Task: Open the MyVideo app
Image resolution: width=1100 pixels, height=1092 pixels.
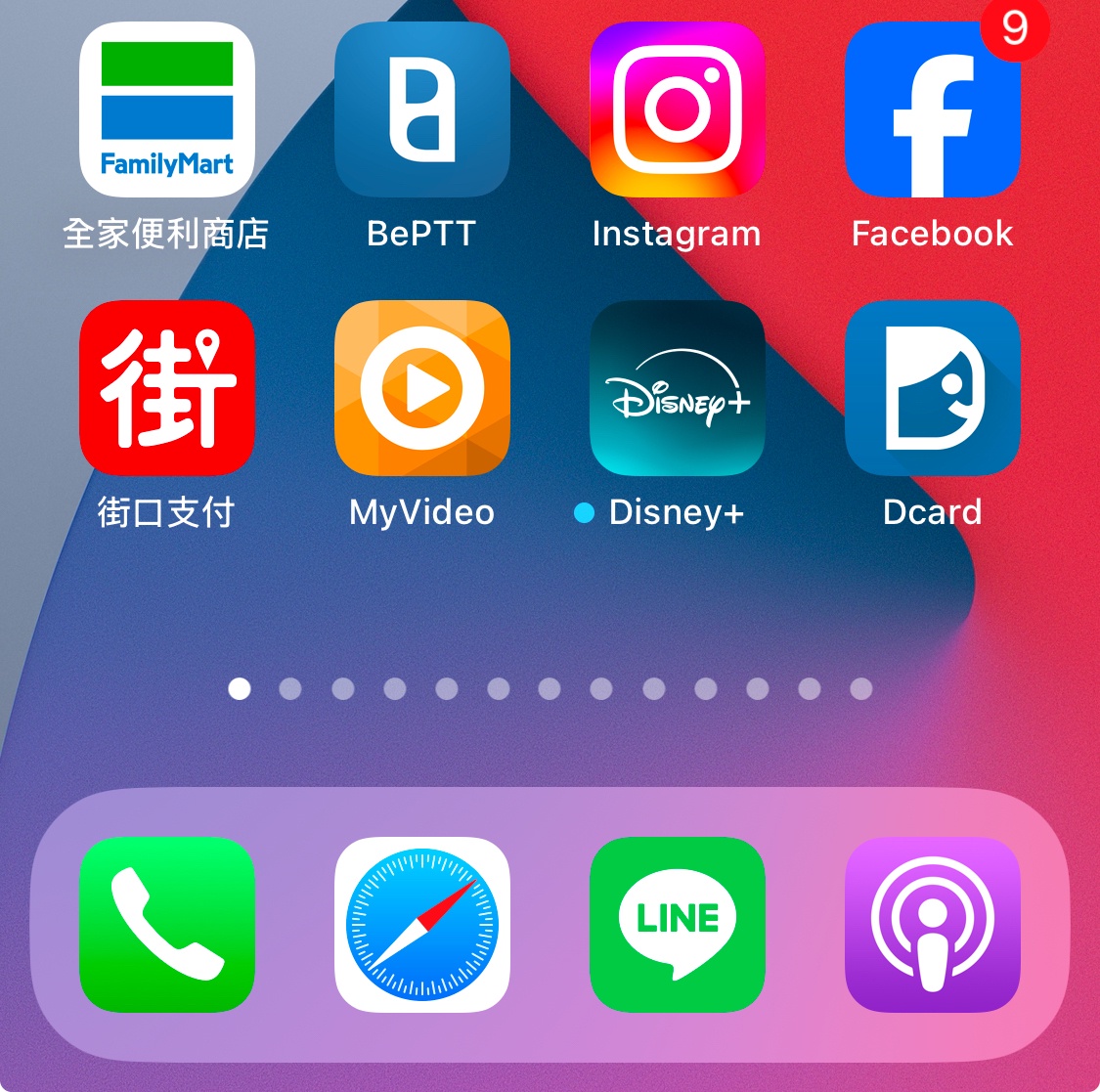Action: click(x=421, y=388)
